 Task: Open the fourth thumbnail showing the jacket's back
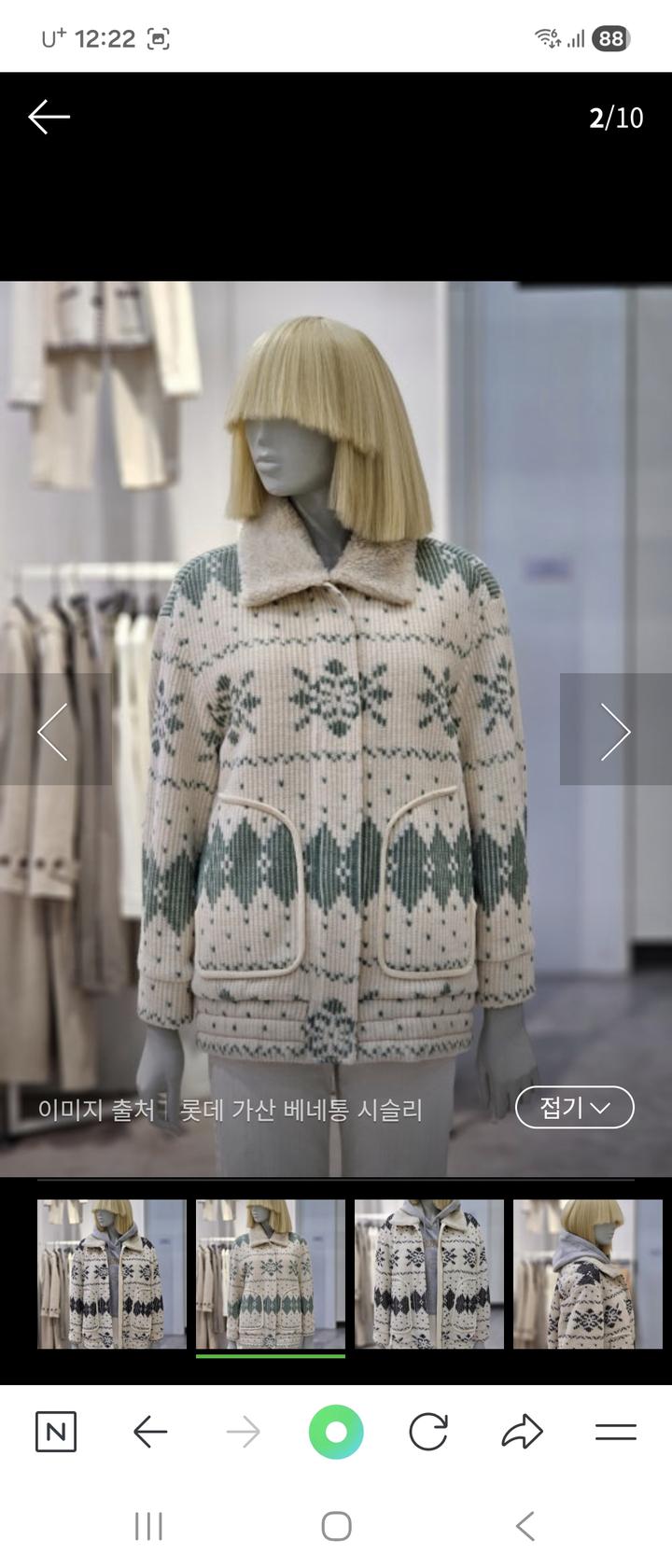[x=588, y=1274]
